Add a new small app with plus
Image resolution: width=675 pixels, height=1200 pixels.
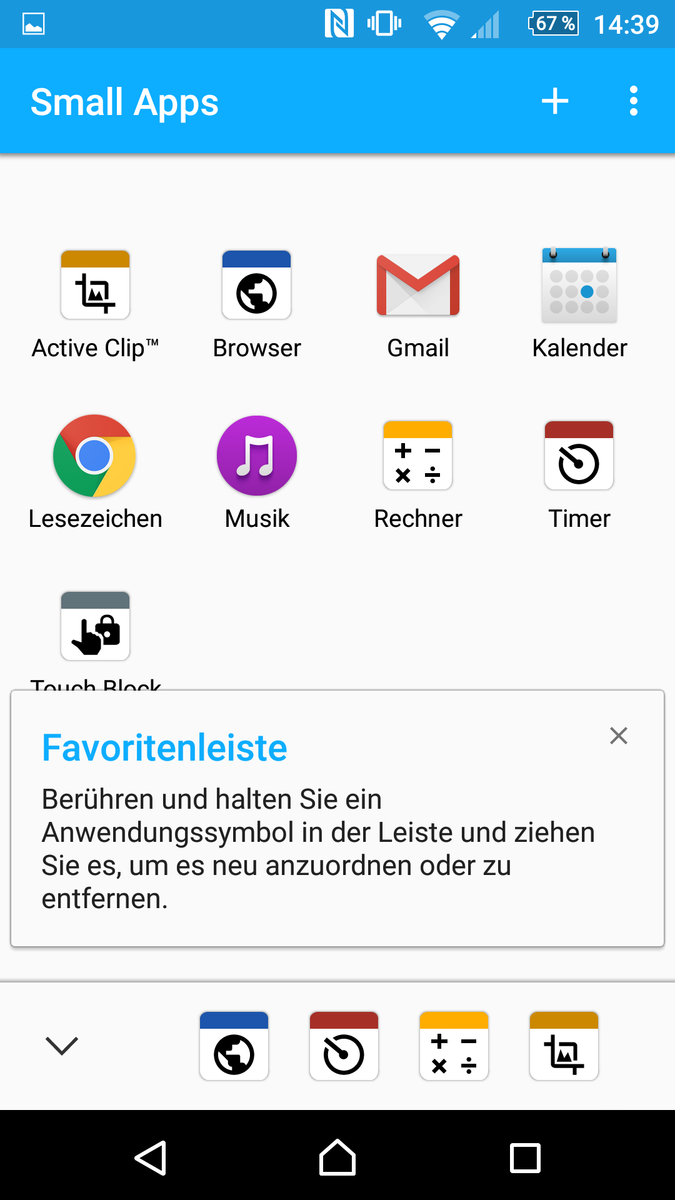[x=554, y=101]
